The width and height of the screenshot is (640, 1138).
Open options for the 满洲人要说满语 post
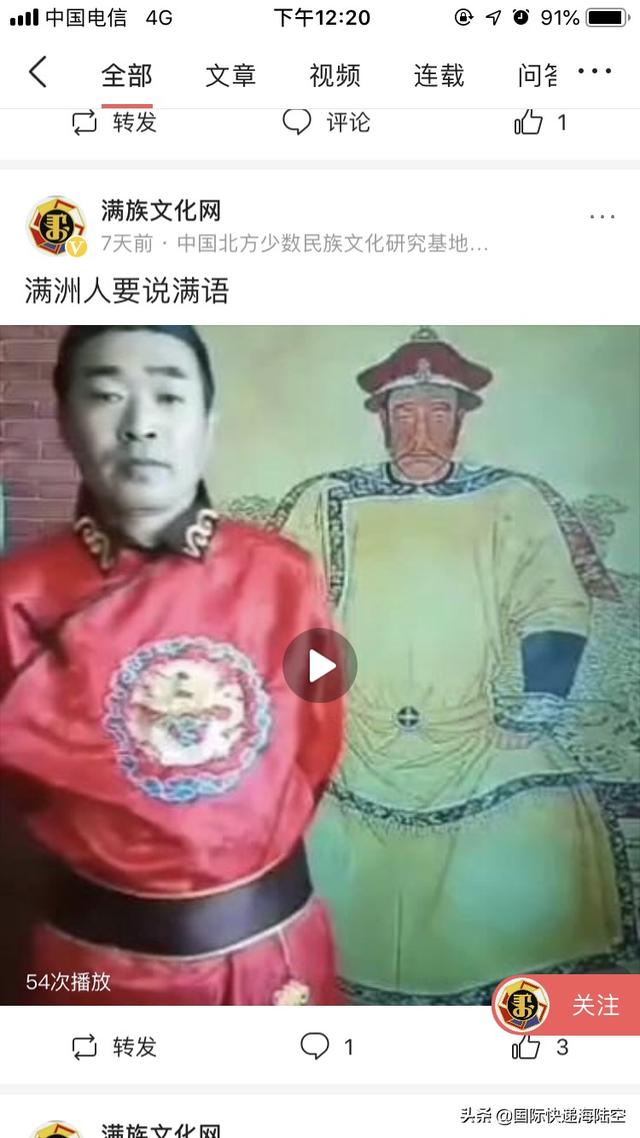coord(602,217)
